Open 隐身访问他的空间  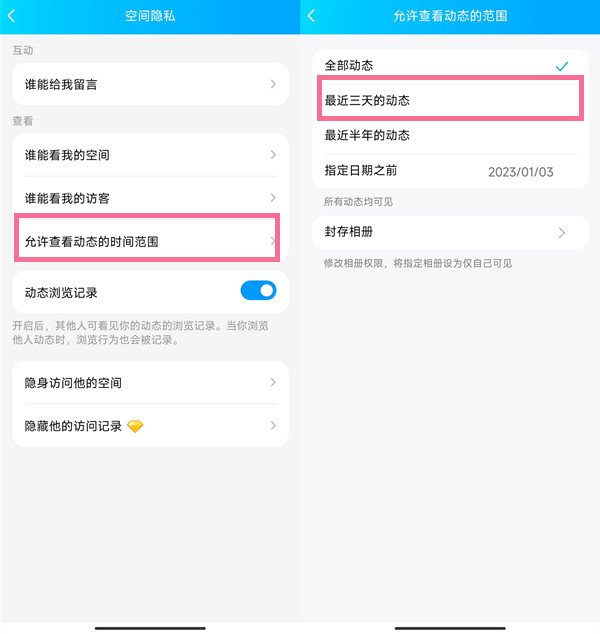click(150, 383)
